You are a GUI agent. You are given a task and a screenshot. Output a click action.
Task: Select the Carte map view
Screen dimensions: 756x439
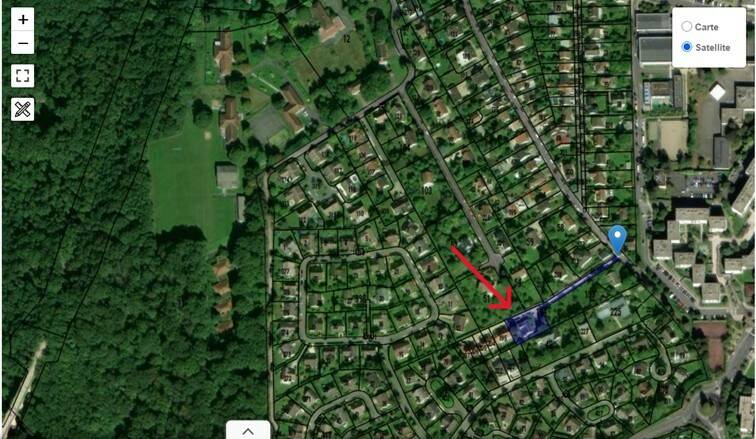click(687, 26)
